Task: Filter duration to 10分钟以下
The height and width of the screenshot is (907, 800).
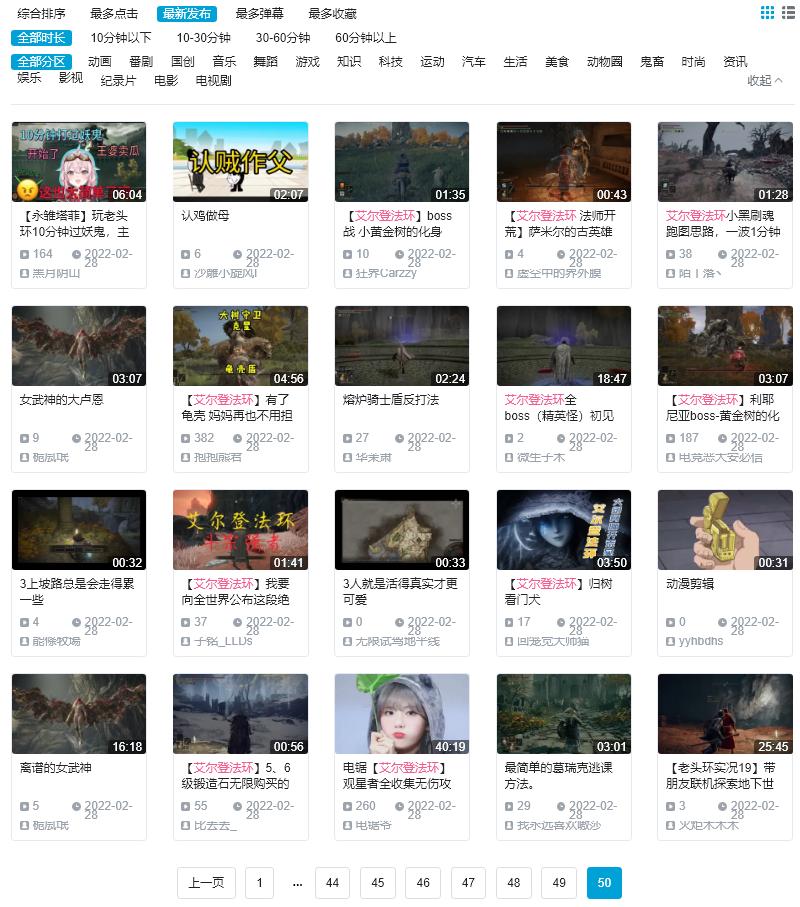Action: [121, 38]
